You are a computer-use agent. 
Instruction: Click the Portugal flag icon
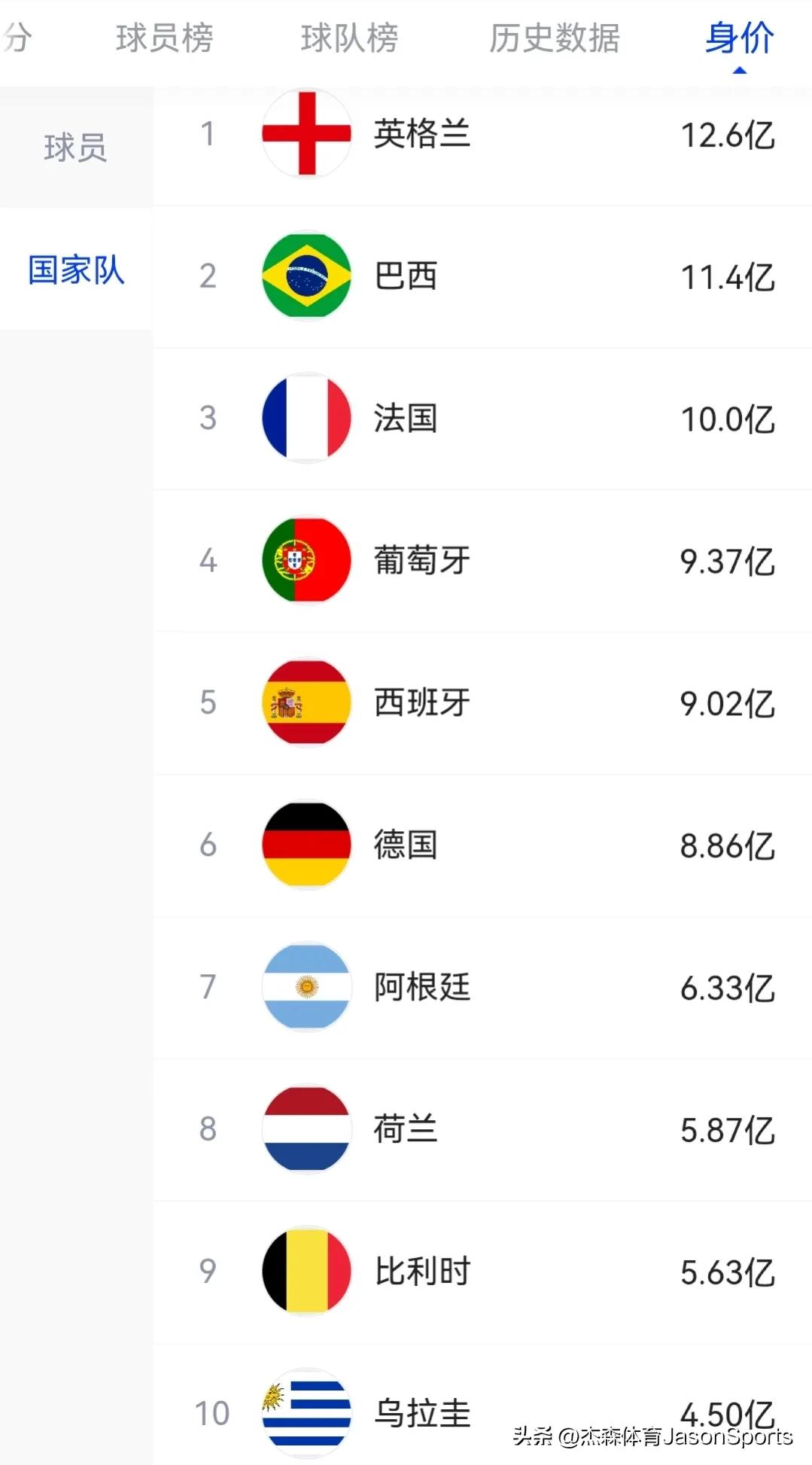click(x=306, y=561)
